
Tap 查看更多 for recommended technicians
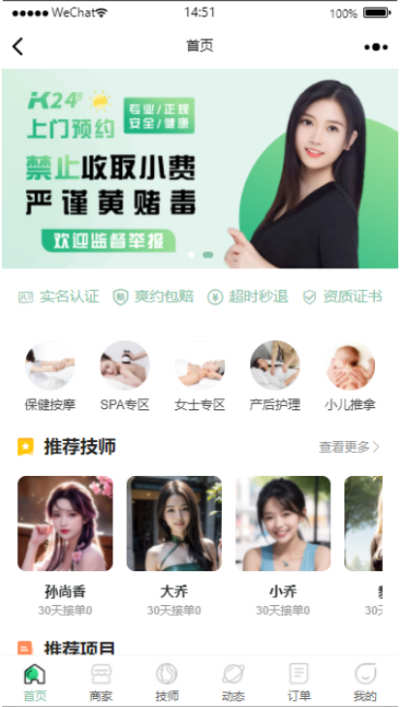tap(349, 447)
